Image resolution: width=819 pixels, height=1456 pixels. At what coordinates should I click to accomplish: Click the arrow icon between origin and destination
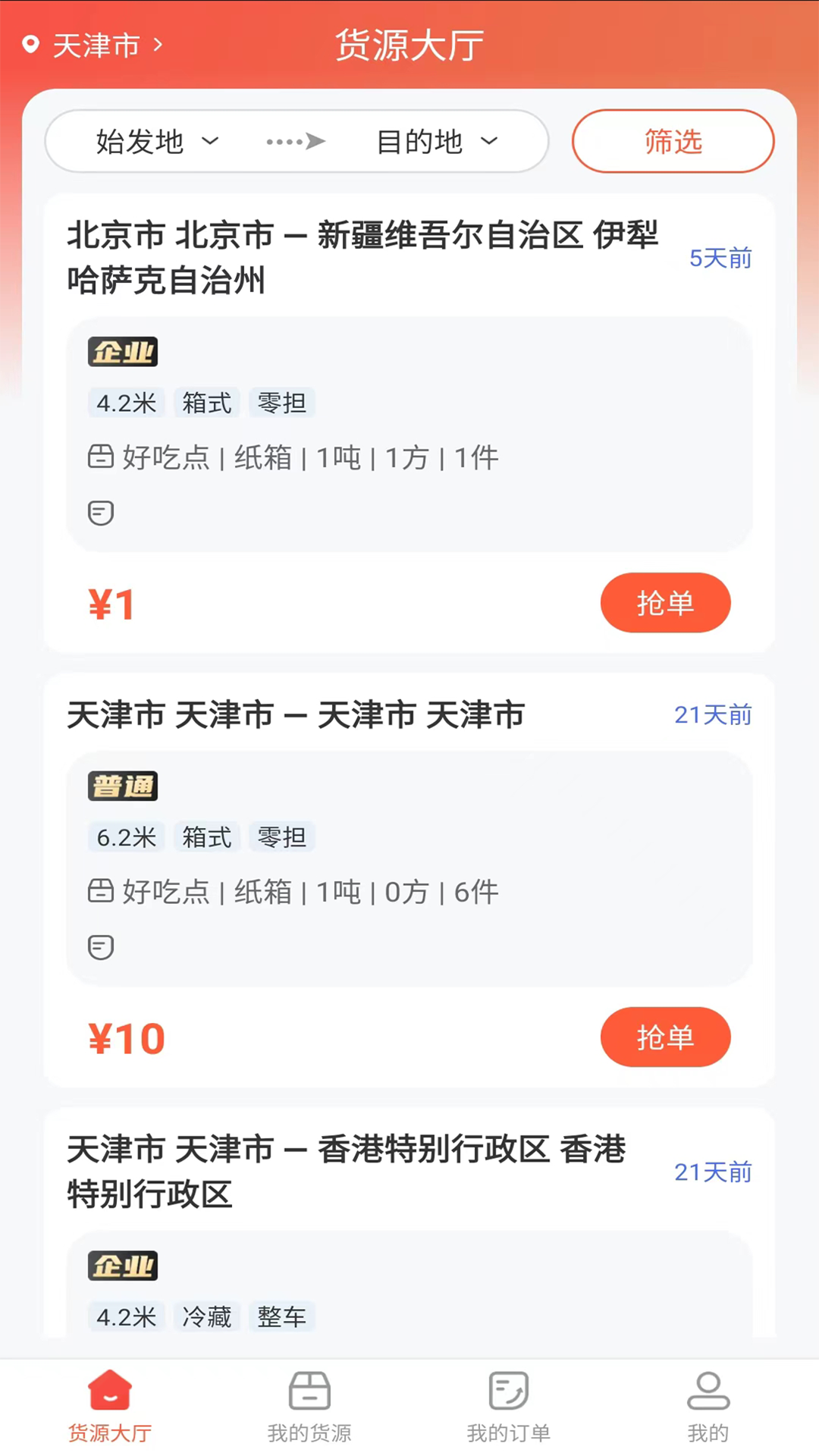296,141
